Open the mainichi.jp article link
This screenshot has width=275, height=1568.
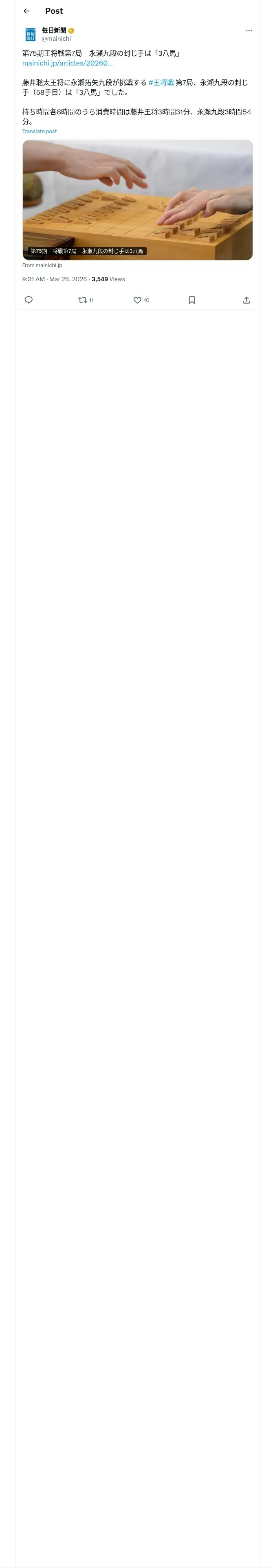[x=68, y=64]
